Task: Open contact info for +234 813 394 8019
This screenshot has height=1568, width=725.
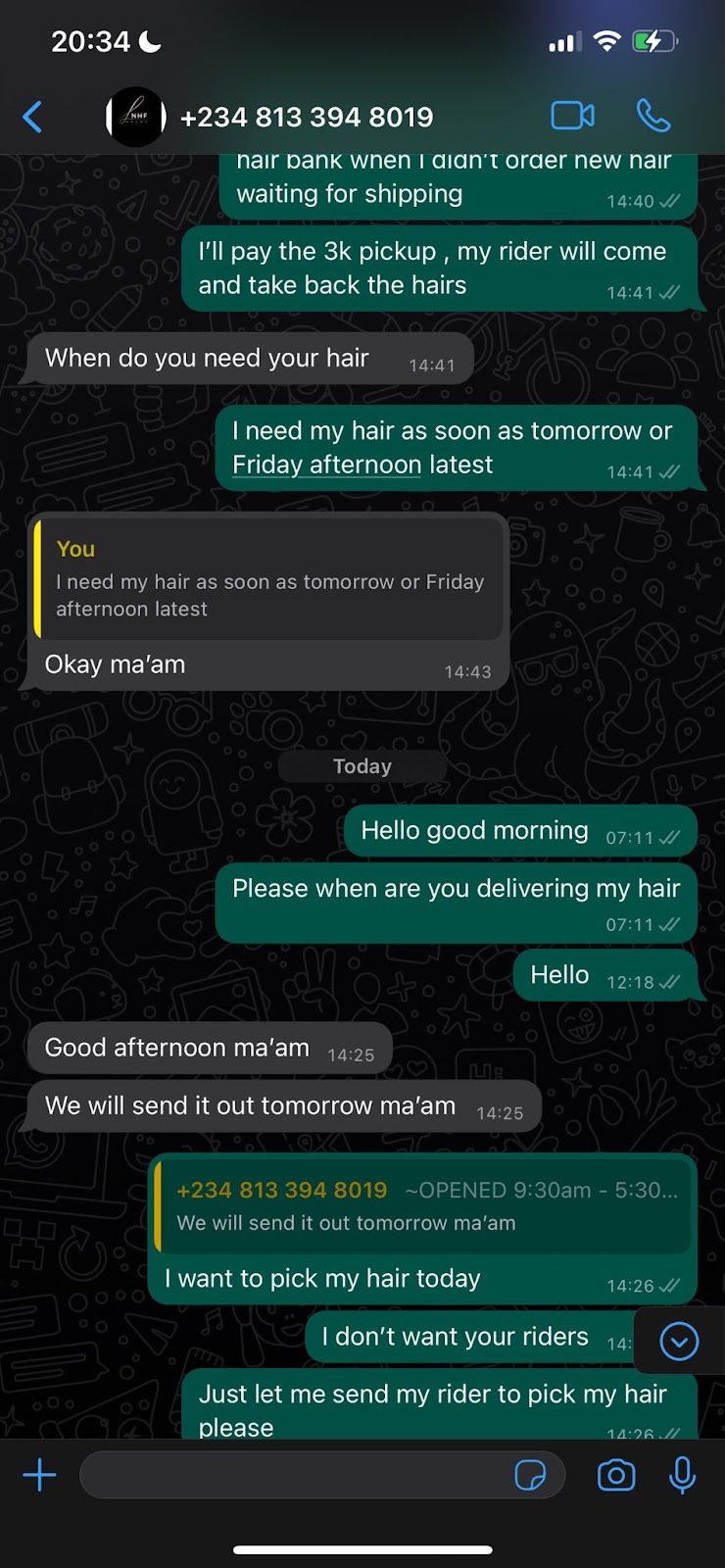Action: tap(306, 118)
